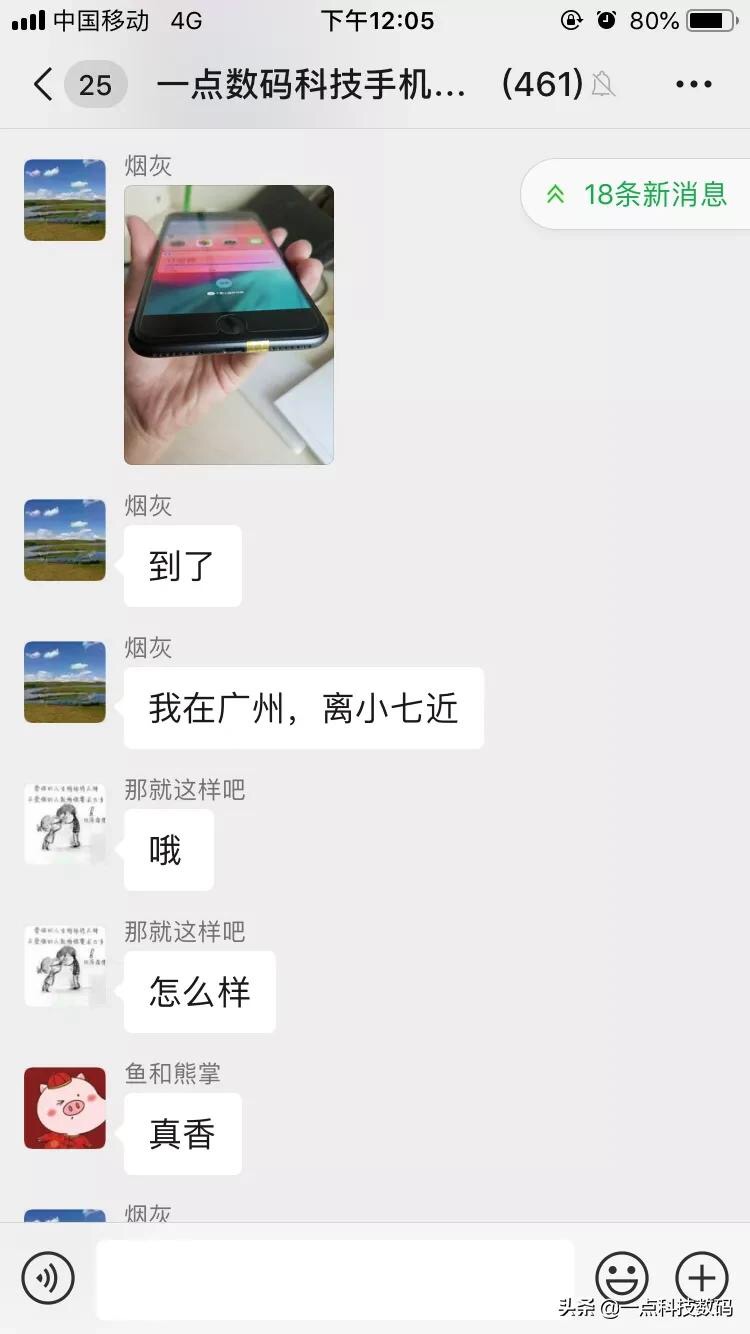The image size is (750, 1334).
Task: Open the emoji picker icon
Action: pyautogui.click(x=620, y=1277)
